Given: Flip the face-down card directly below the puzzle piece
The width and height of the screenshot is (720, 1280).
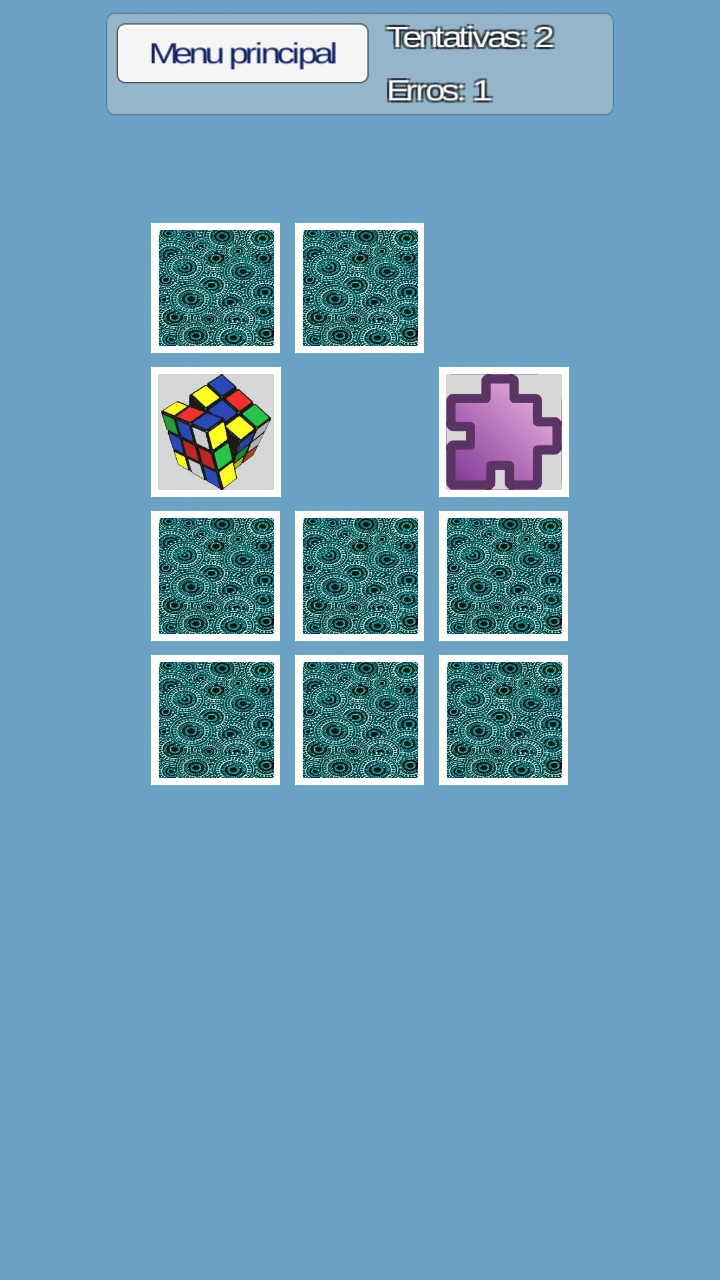Looking at the screenshot, I should [x=504, y=576].
